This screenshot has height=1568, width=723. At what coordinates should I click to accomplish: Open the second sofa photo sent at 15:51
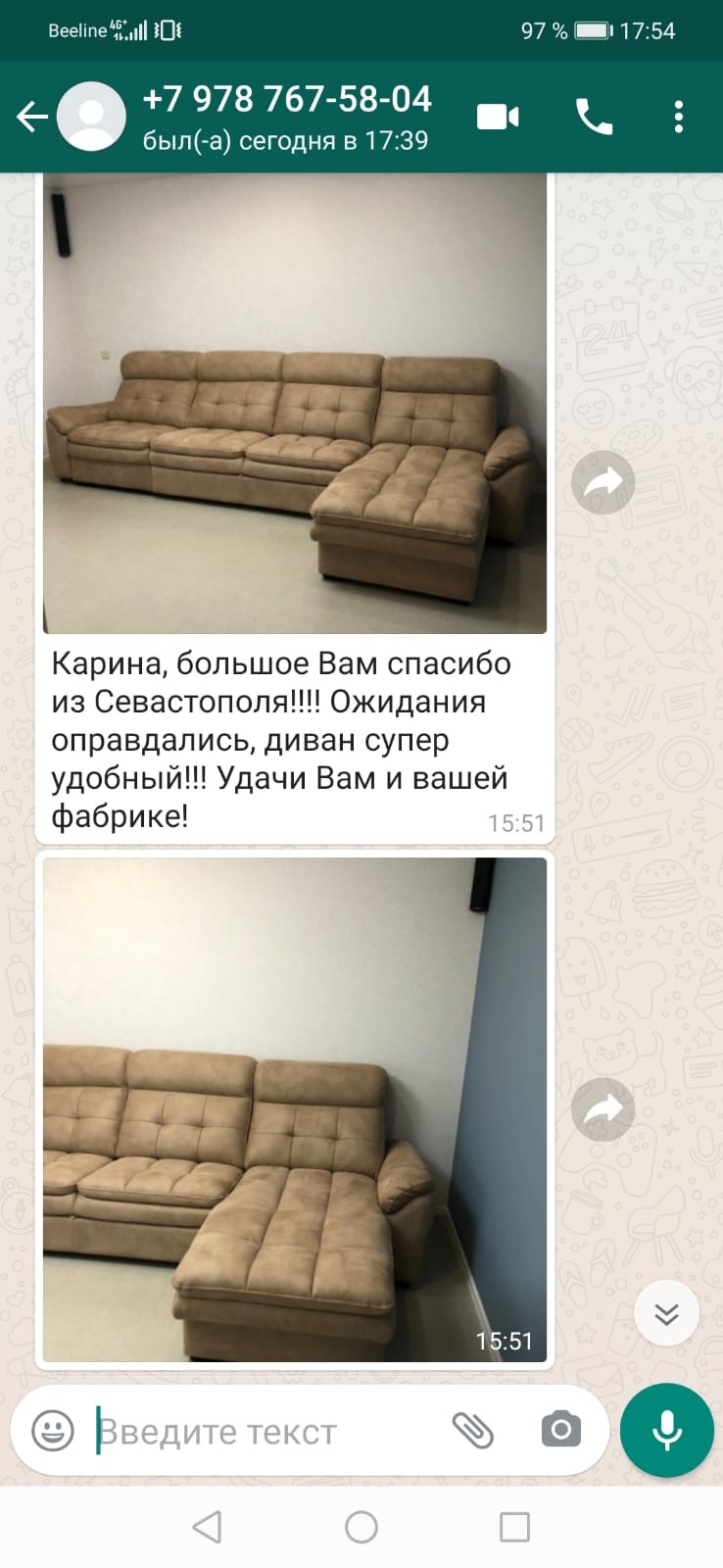tap(294, 1107)
